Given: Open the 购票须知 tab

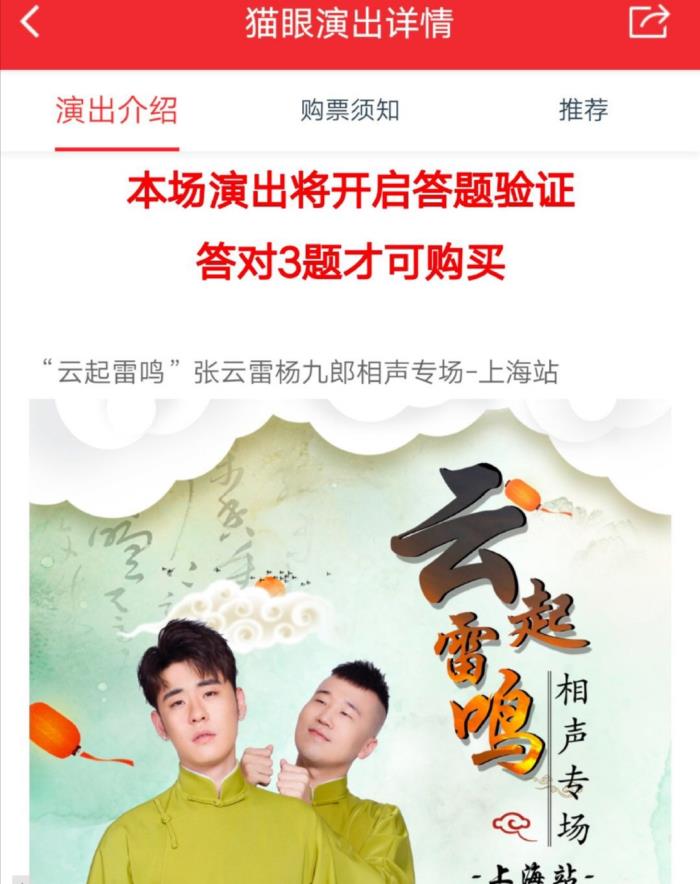Looking at the screenshot, I should (349, 110).
